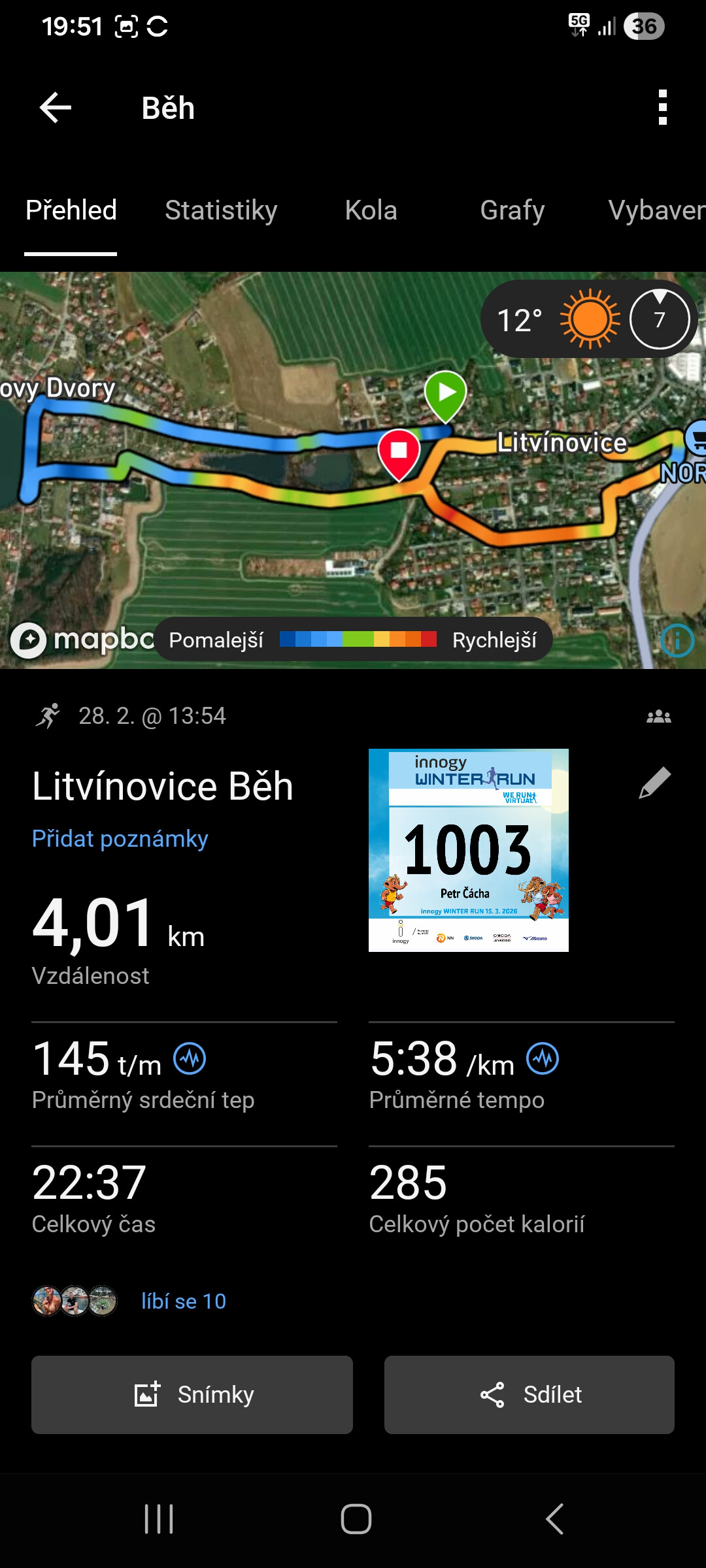706x1568 pixels.
Task: Tap Přidat poznámky link
Action: point(120,839)
